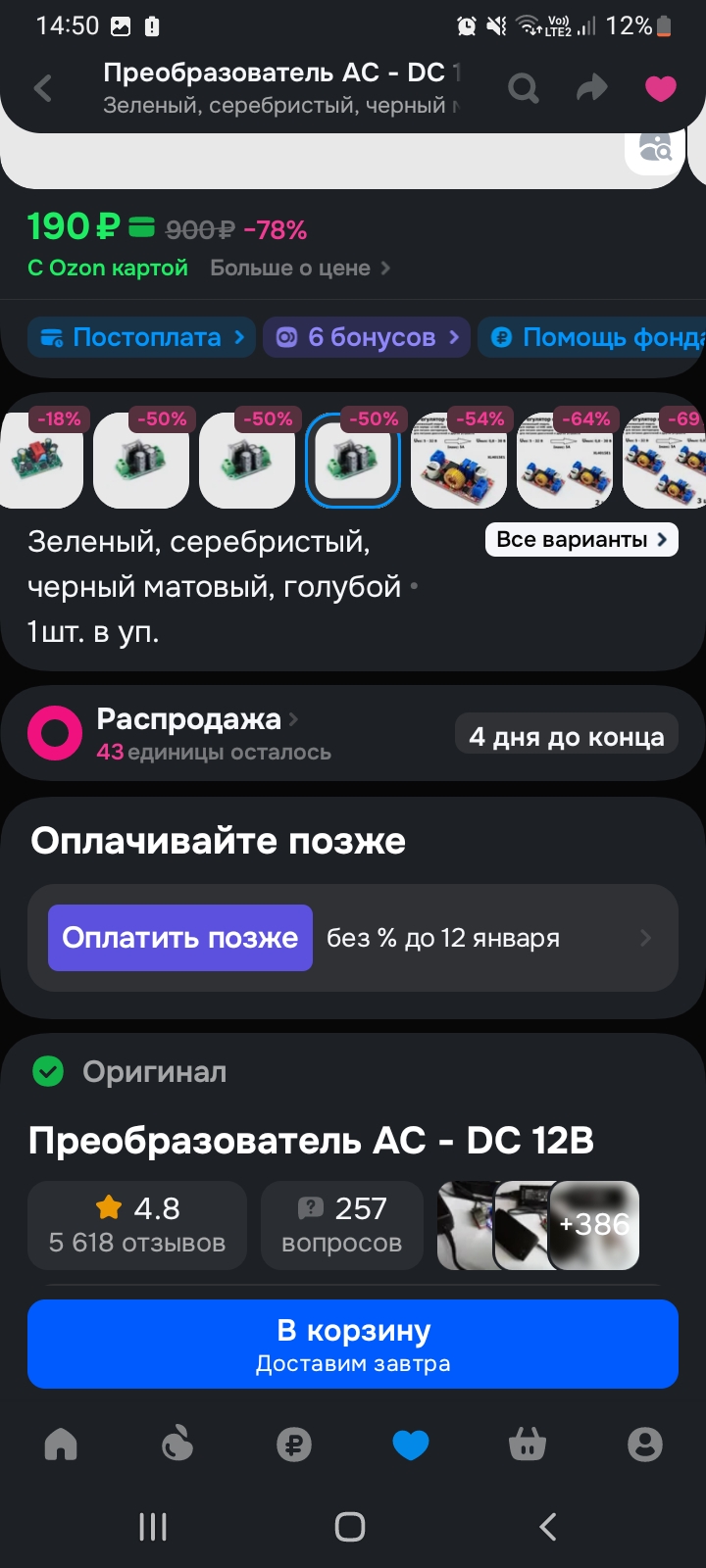Choose the variant thumbnail with -64% discount

click(565, 460)
